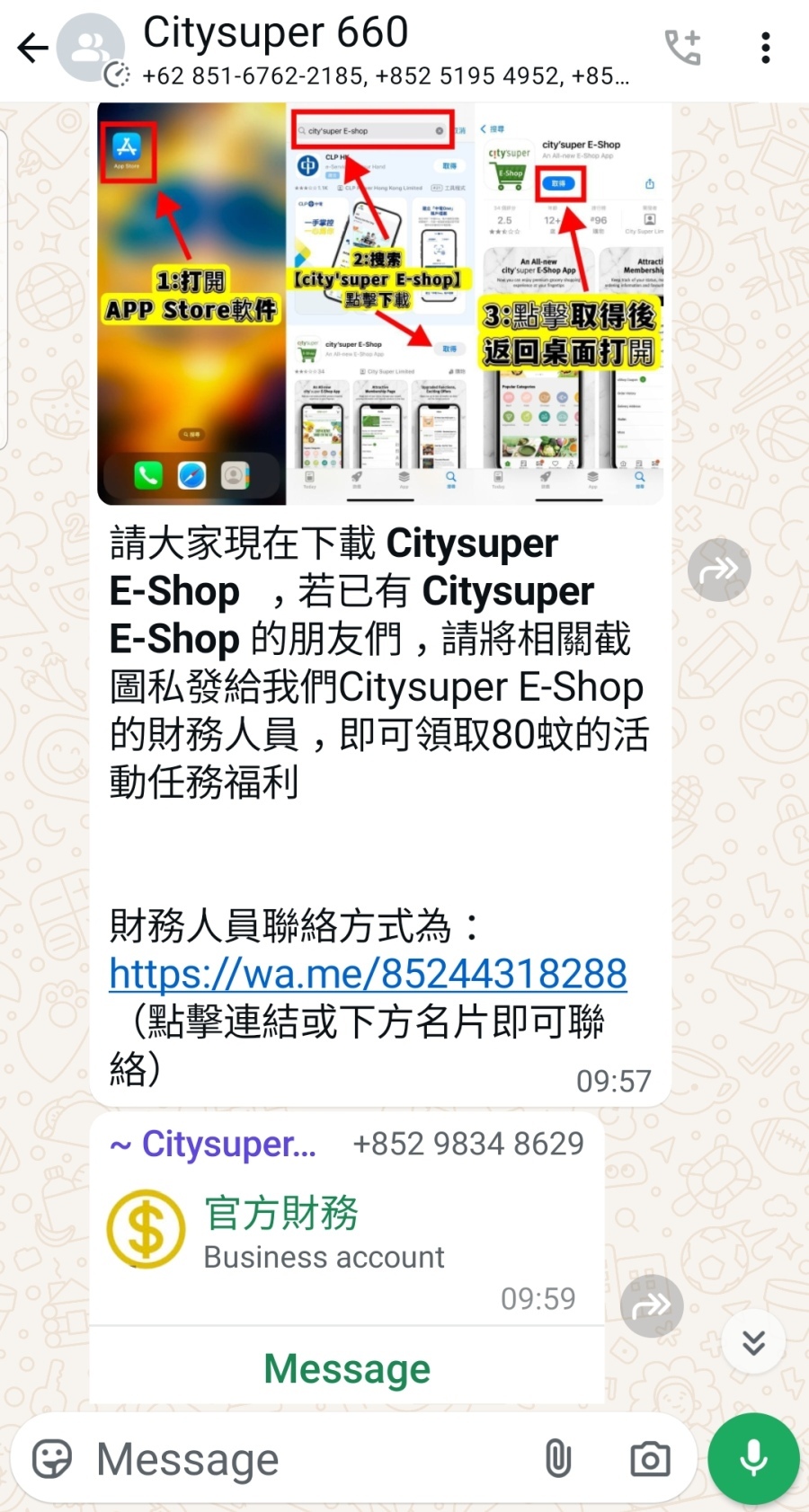
Task: Open the camera from the message bar
Action: pos(650,1459)
